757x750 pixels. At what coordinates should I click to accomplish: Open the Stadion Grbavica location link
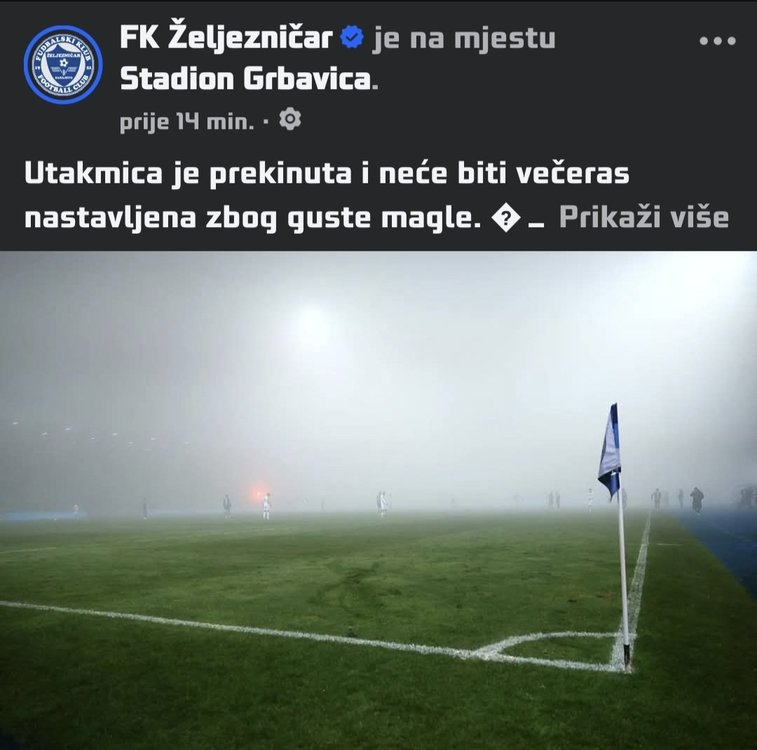[x=245, y=79]
